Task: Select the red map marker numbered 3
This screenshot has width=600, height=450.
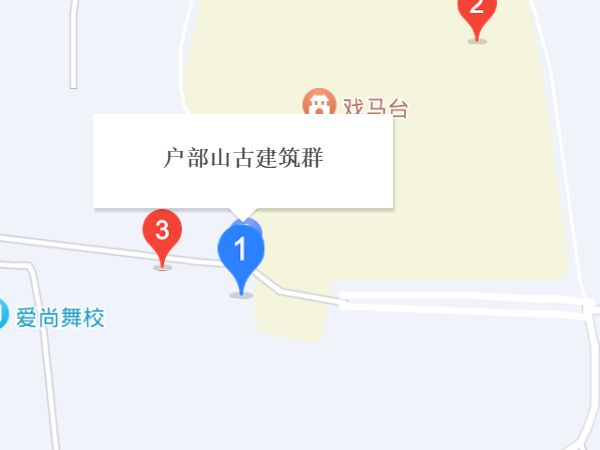Action: tap(161, 232)
